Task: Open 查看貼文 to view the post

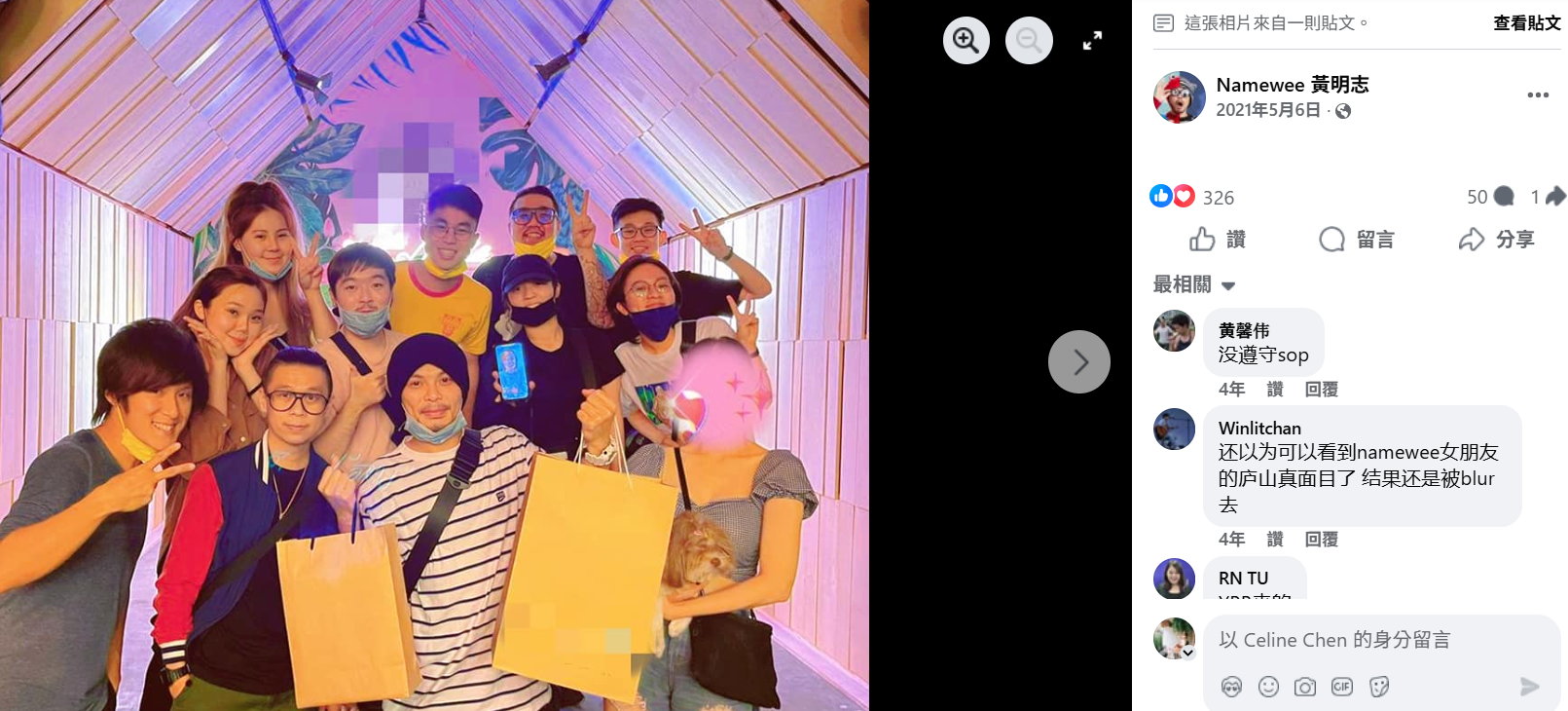Action: point(1526,23)
